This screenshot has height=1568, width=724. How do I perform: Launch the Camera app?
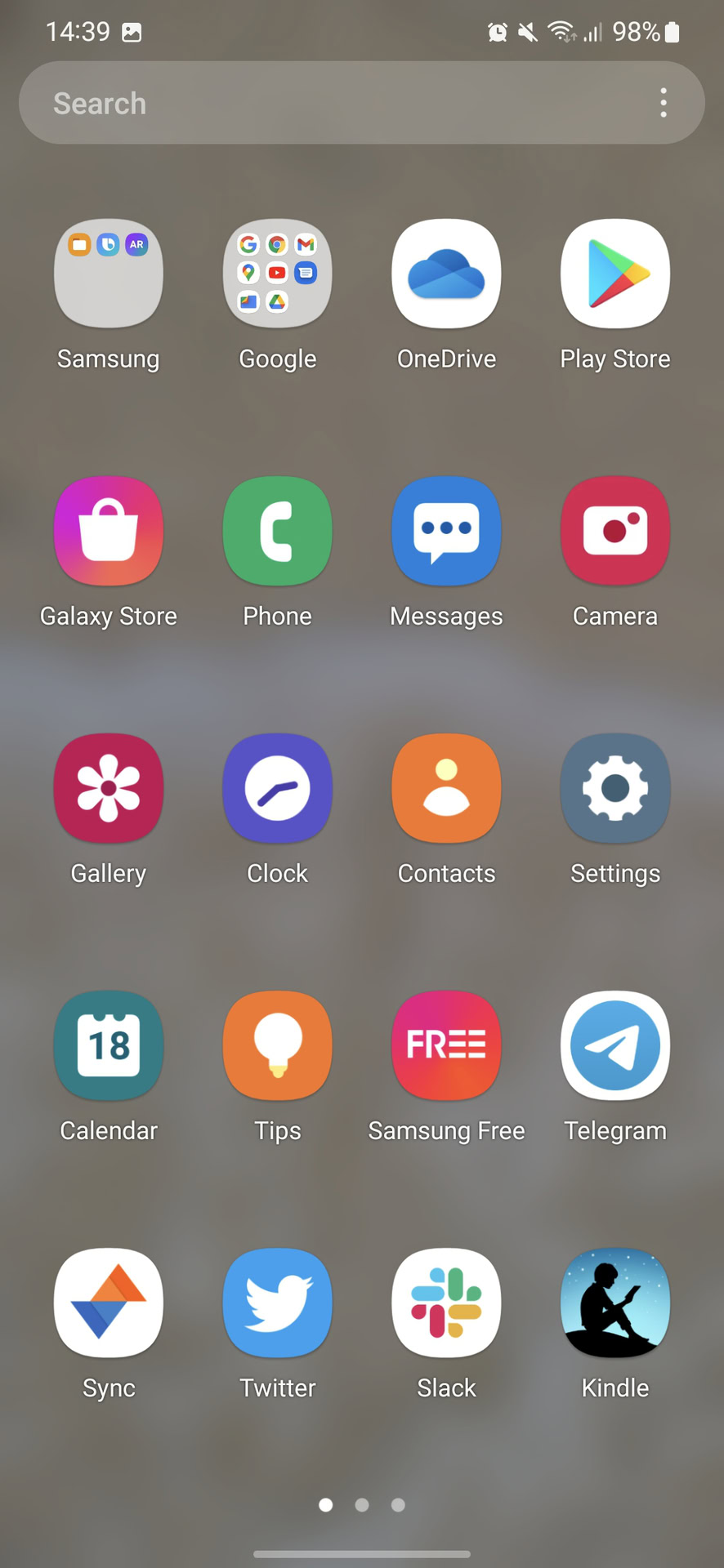coord(615,531)
